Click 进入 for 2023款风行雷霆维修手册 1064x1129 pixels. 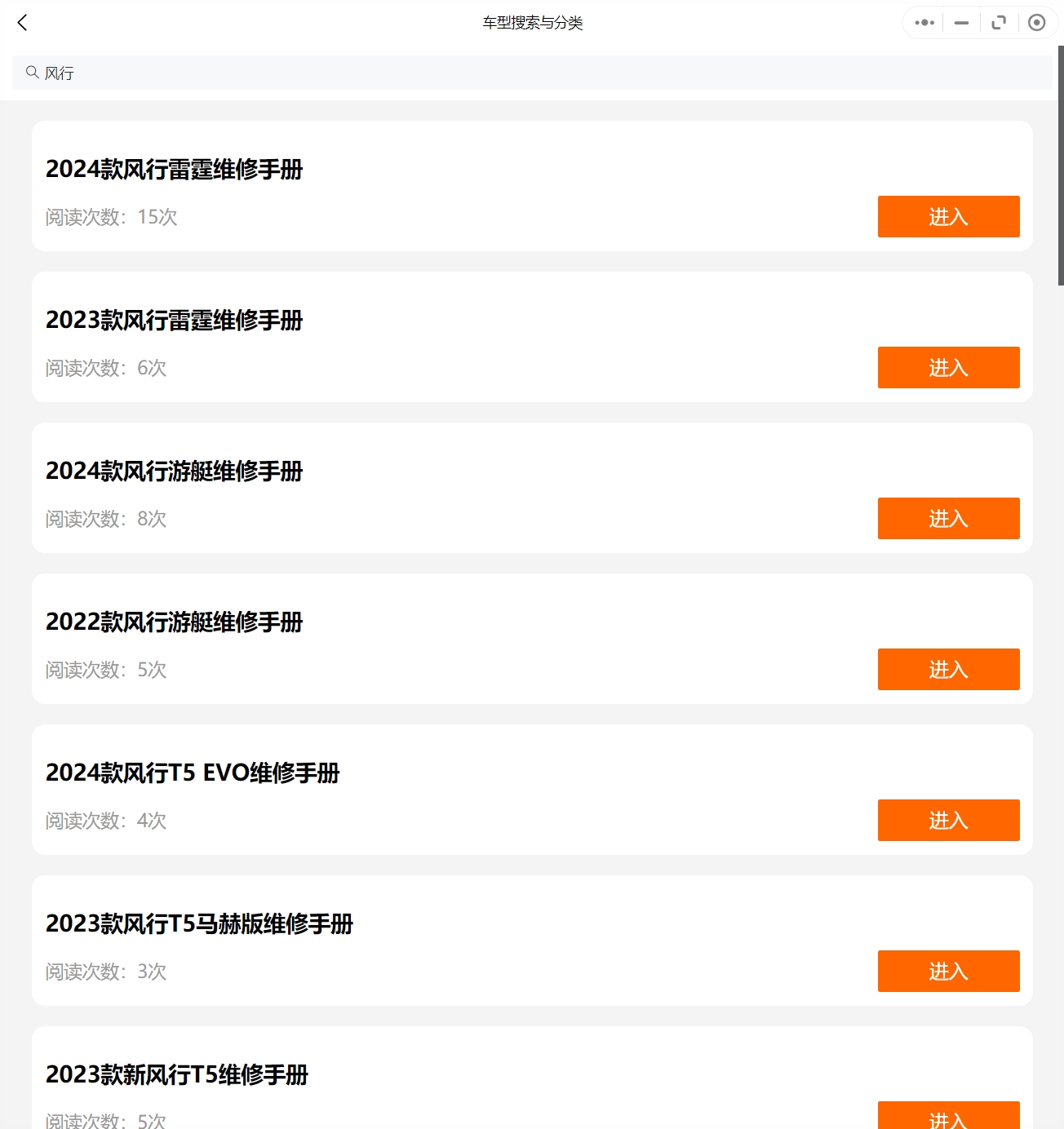coord(948,367)
